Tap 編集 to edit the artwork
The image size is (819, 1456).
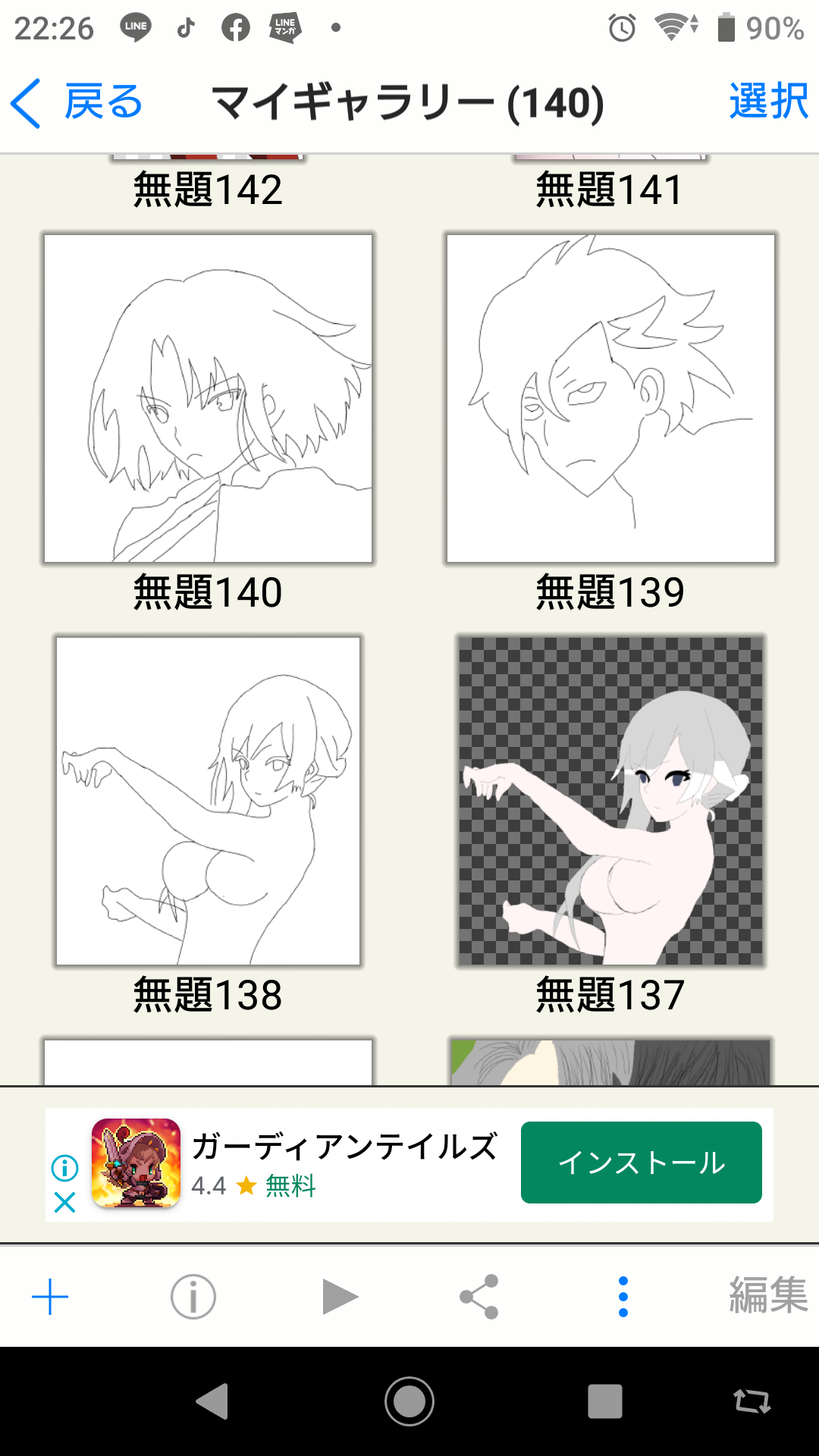coord(767,1295)
